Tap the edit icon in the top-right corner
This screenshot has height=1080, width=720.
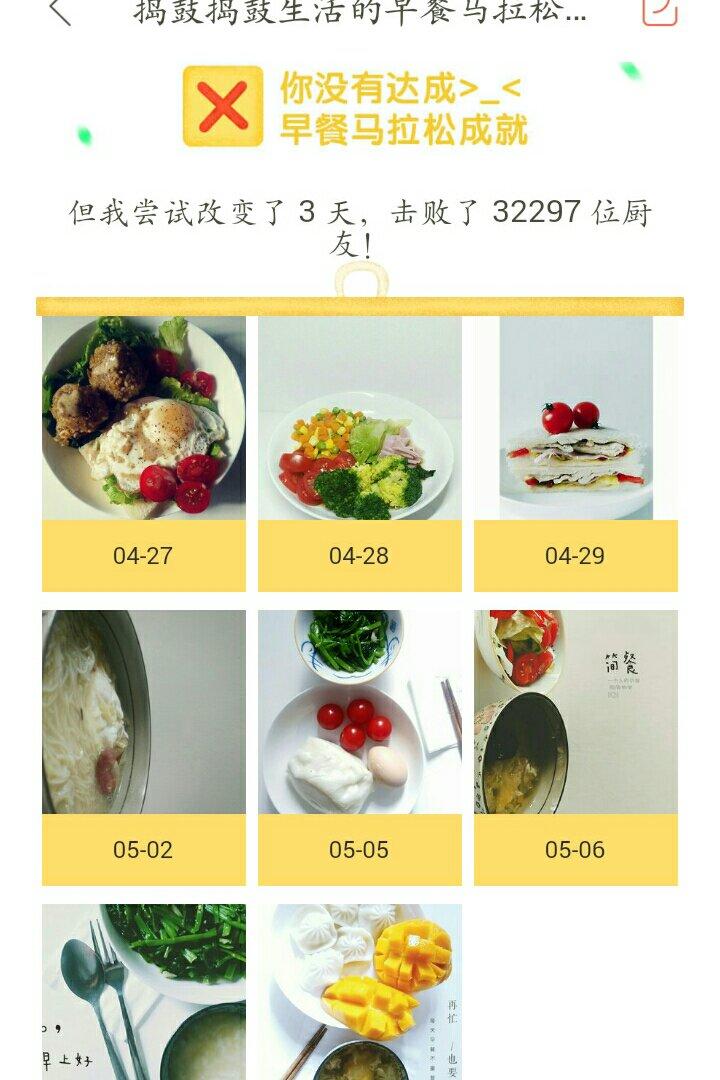[659, 11]
